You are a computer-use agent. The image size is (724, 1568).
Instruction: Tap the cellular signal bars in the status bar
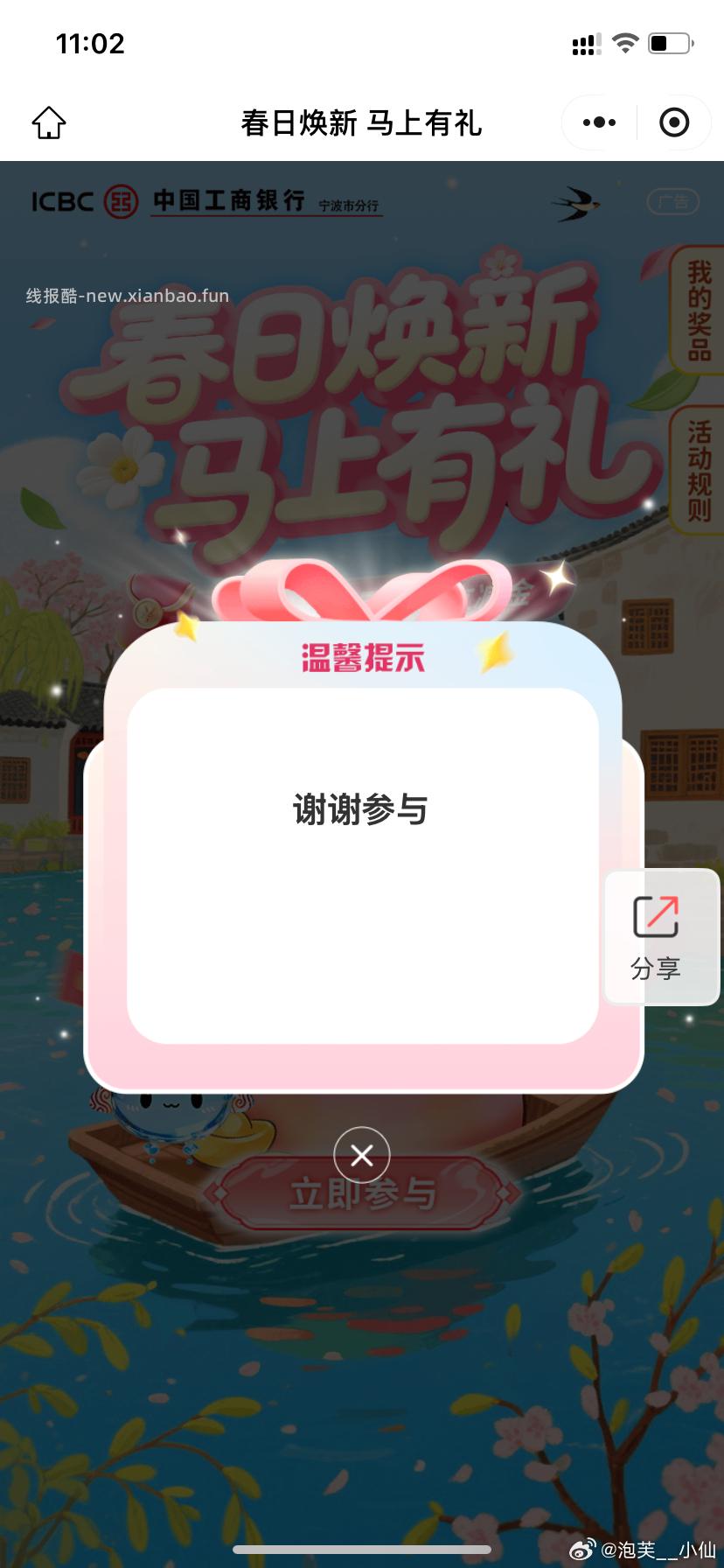588,43
